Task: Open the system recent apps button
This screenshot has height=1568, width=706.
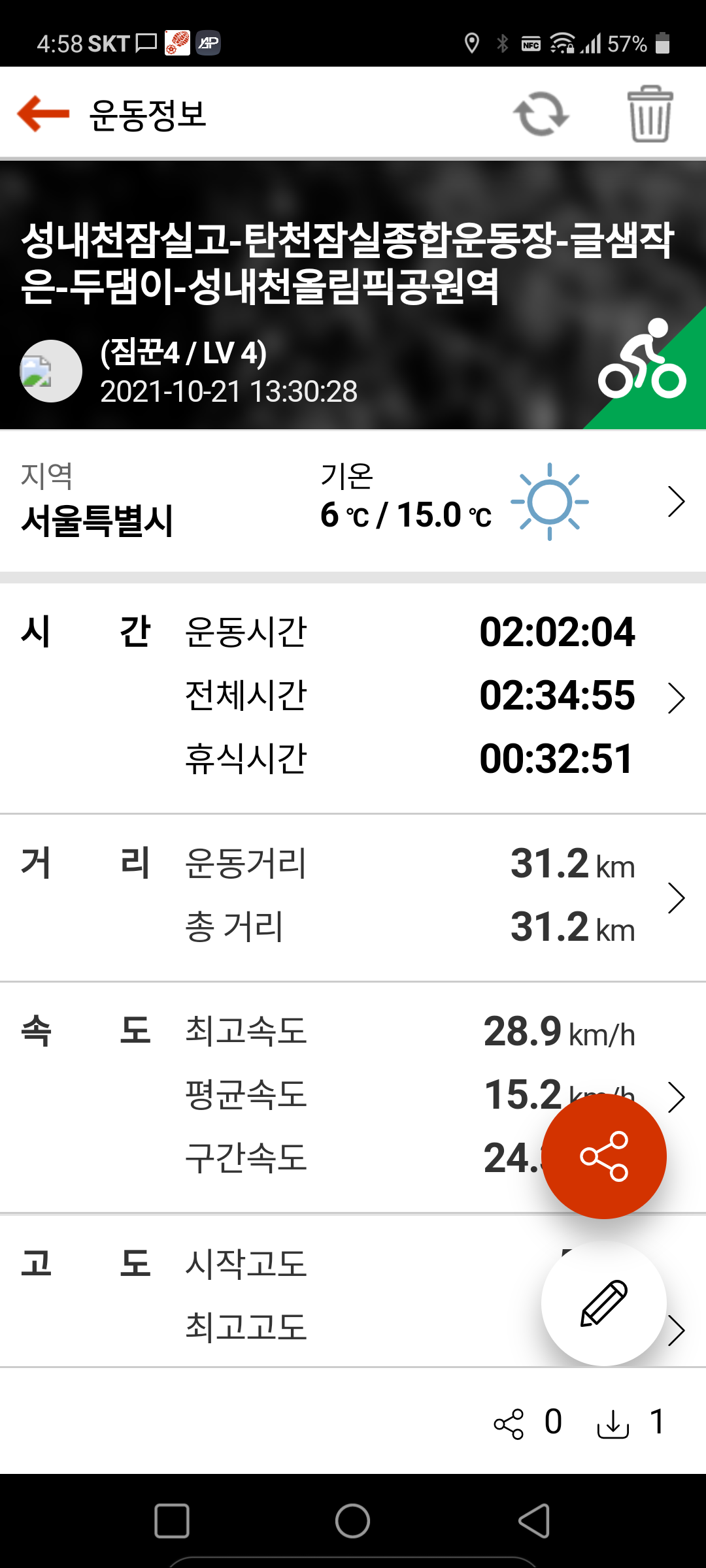Action: (x=172, y=1521)
